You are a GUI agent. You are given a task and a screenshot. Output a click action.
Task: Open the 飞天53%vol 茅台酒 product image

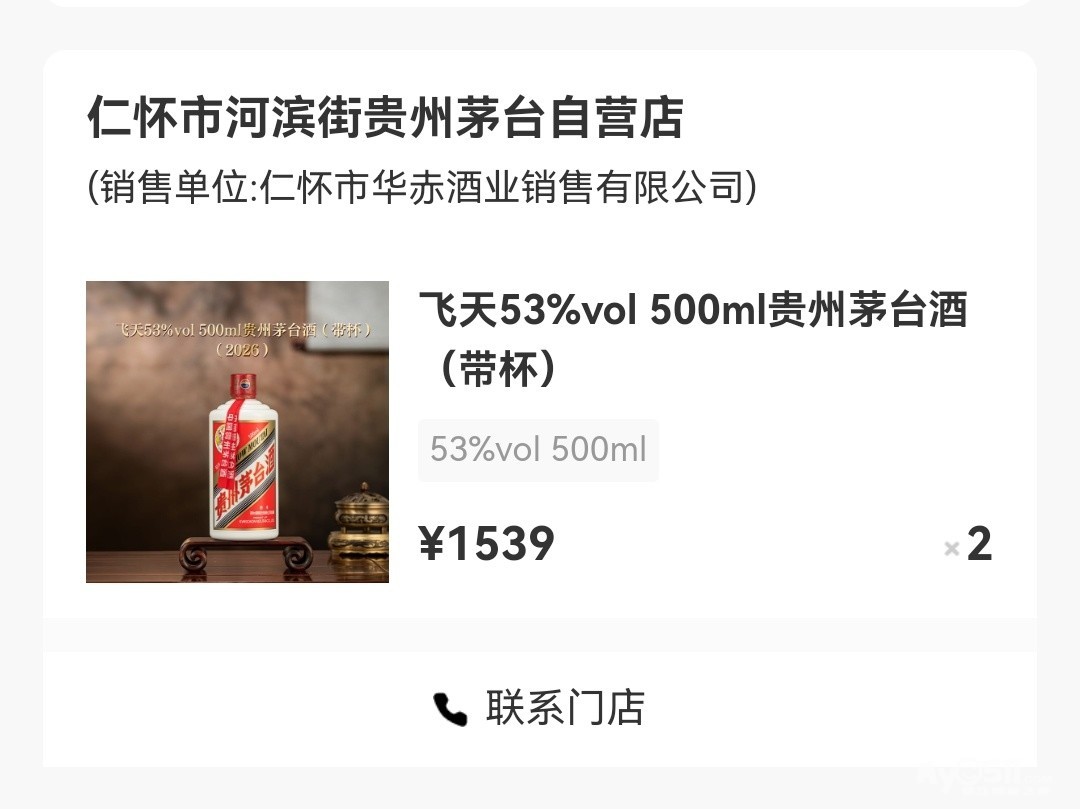[x=237, y=432]
